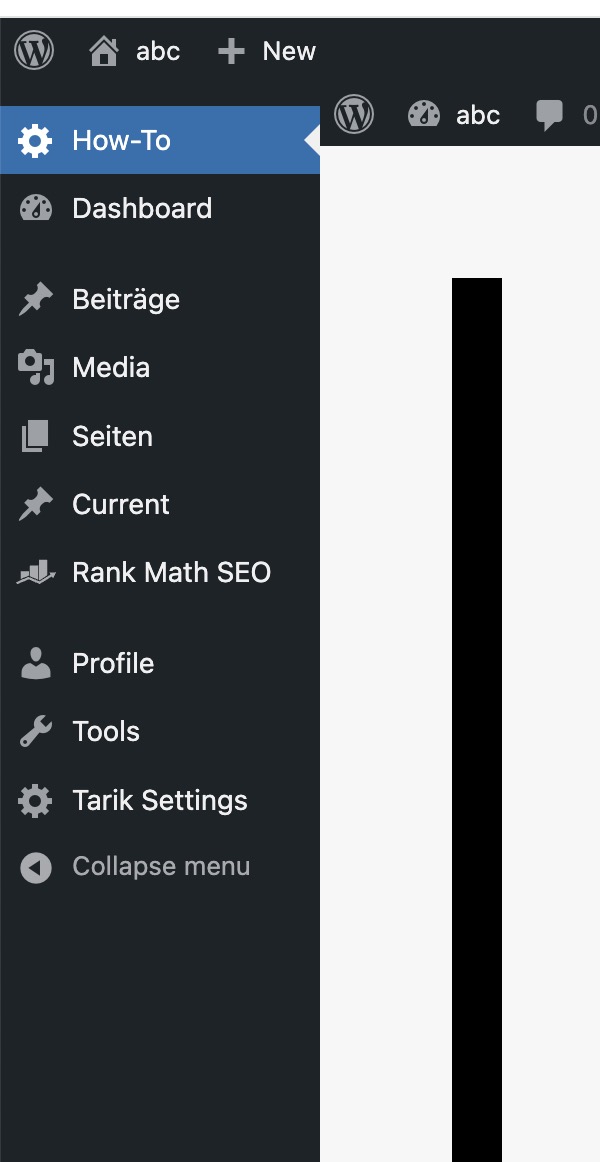Go to Profile page
This screenshot has width=600, height=1162.
(160, 663)
